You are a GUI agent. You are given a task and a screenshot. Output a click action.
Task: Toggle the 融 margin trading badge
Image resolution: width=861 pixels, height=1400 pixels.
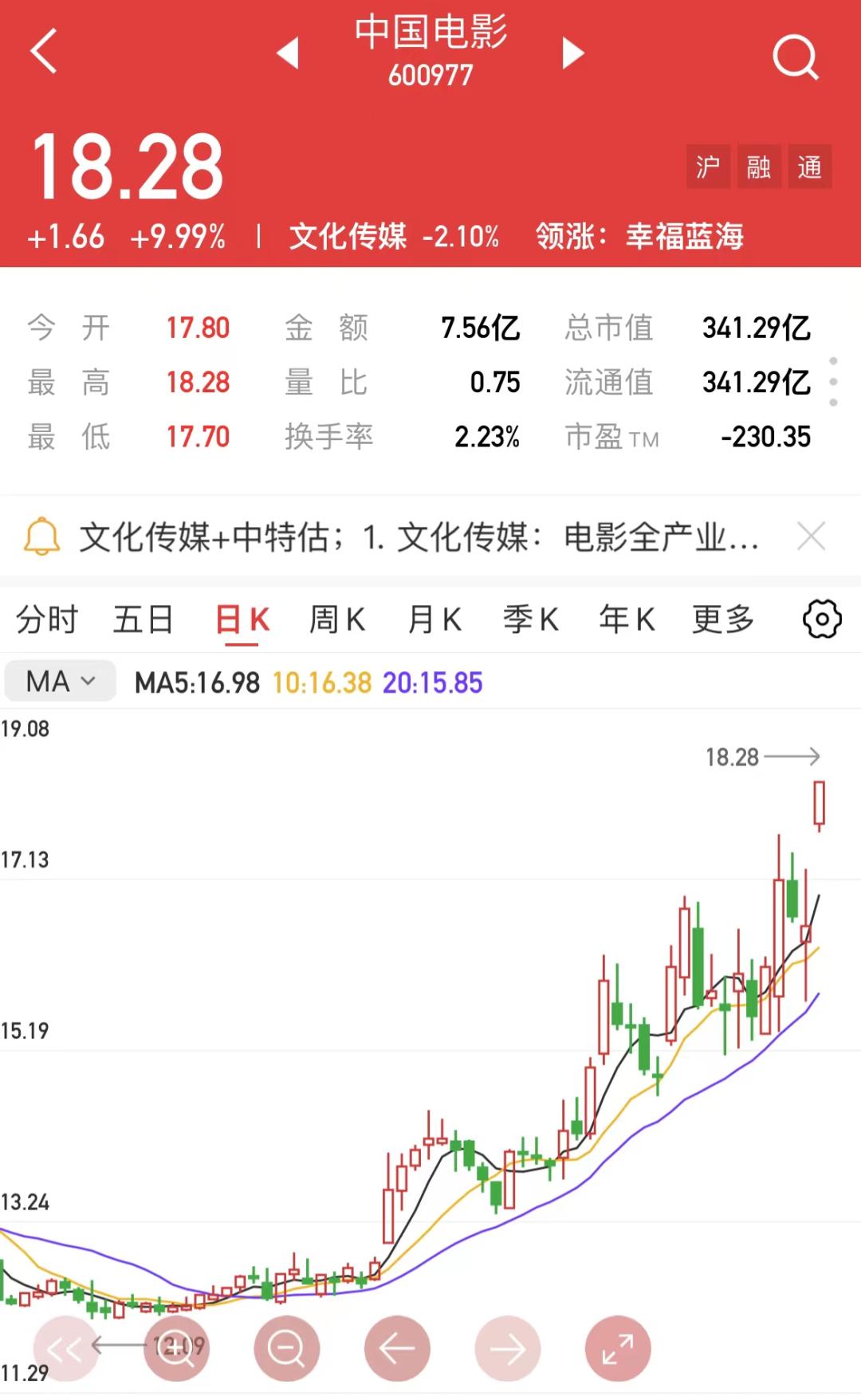click(758, 167)
